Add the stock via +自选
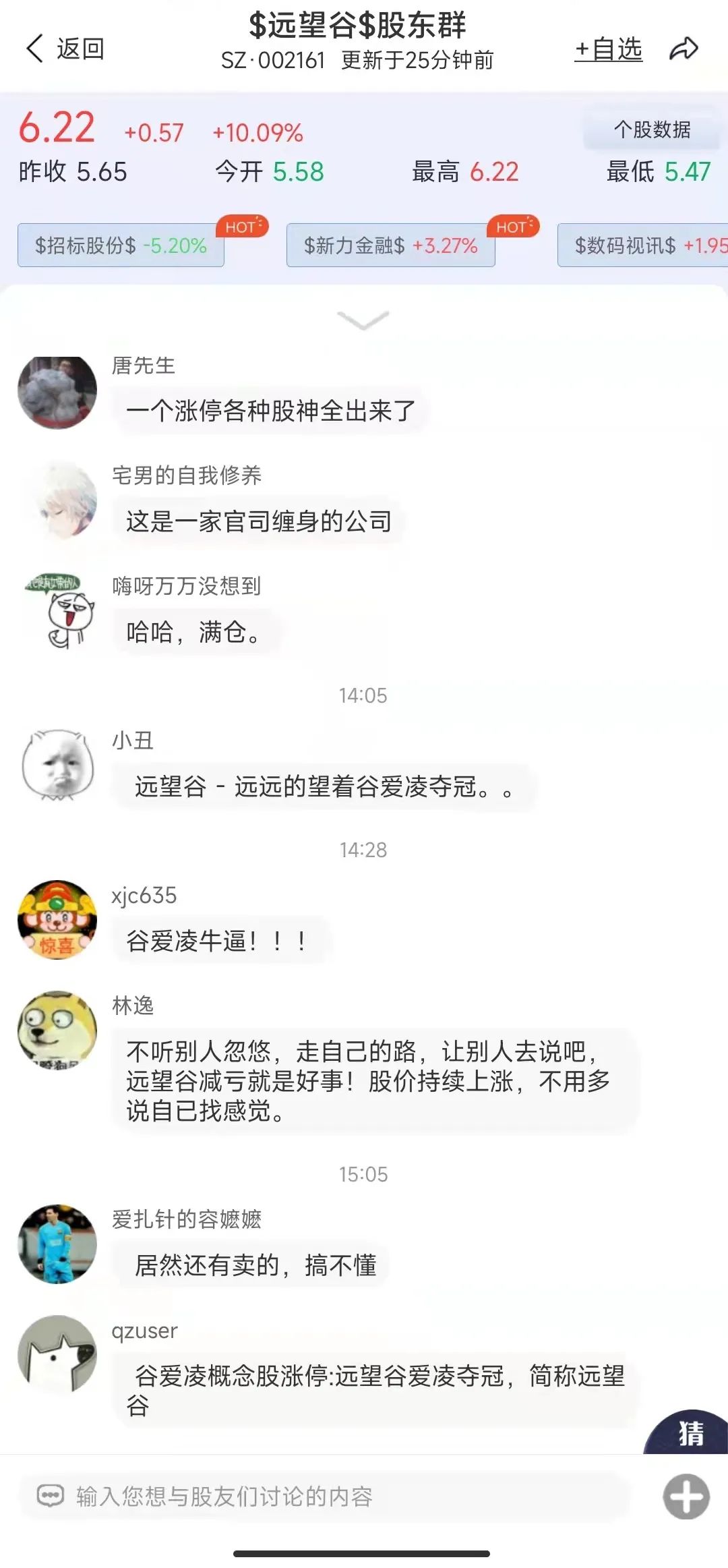Screen dimensions: 728x1568 point(608,49)
